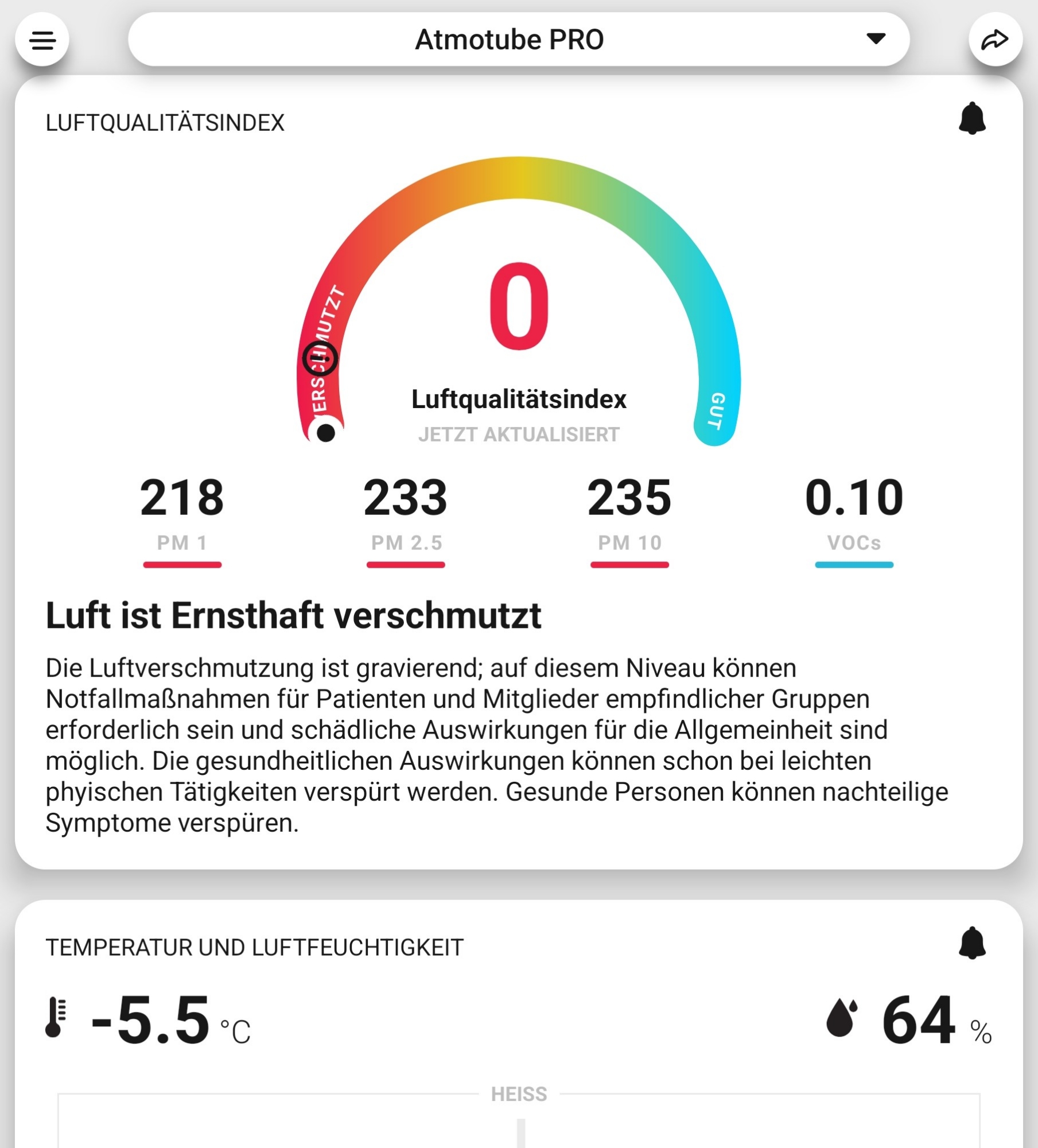Open the temperature and humidity alert bell
This screenshot has width=1038, height=1148.
coord(972,943)
